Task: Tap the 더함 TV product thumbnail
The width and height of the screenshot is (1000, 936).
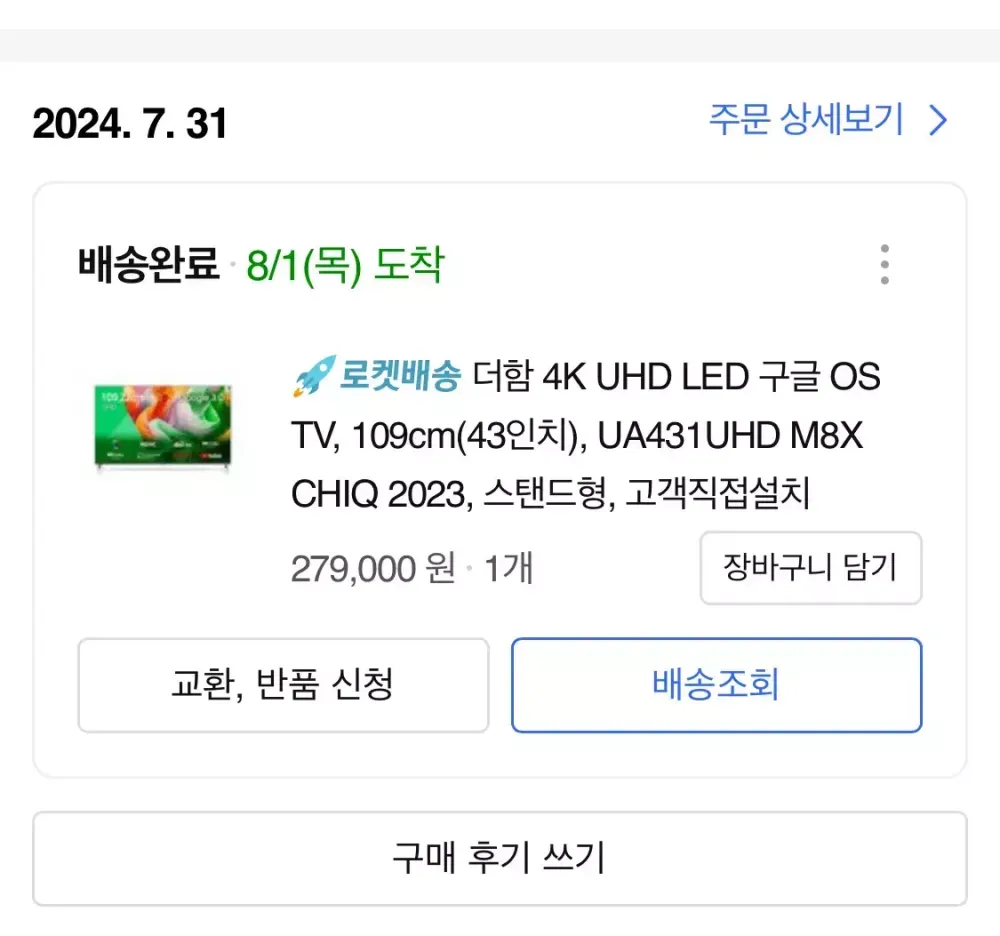Action: point(162,425)
